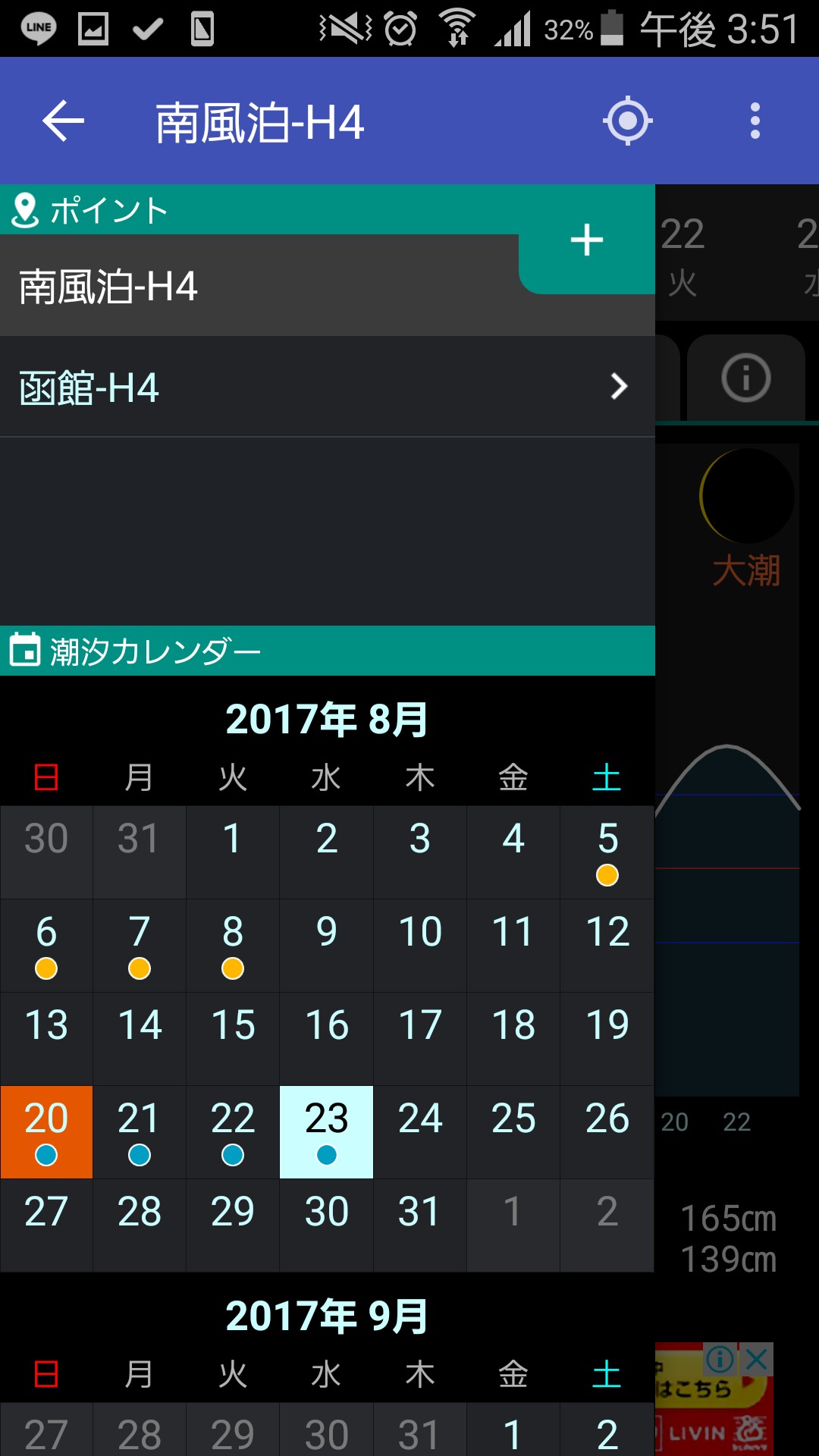Close the ad banner with the X

757,1360
